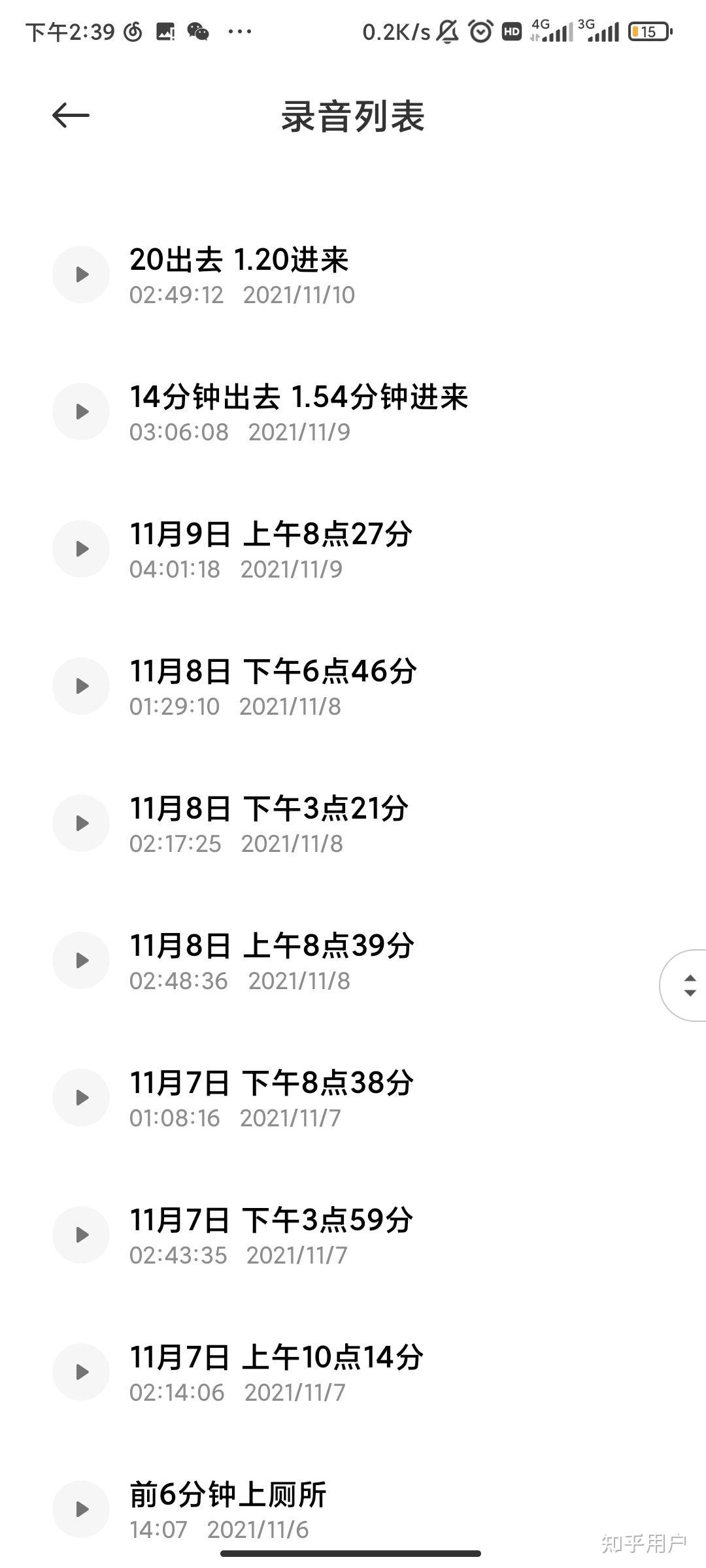Screen dimensions: 706x1568
Task: Tap play on 11月7日 上午10点14分
Action: coord(81,1372)
